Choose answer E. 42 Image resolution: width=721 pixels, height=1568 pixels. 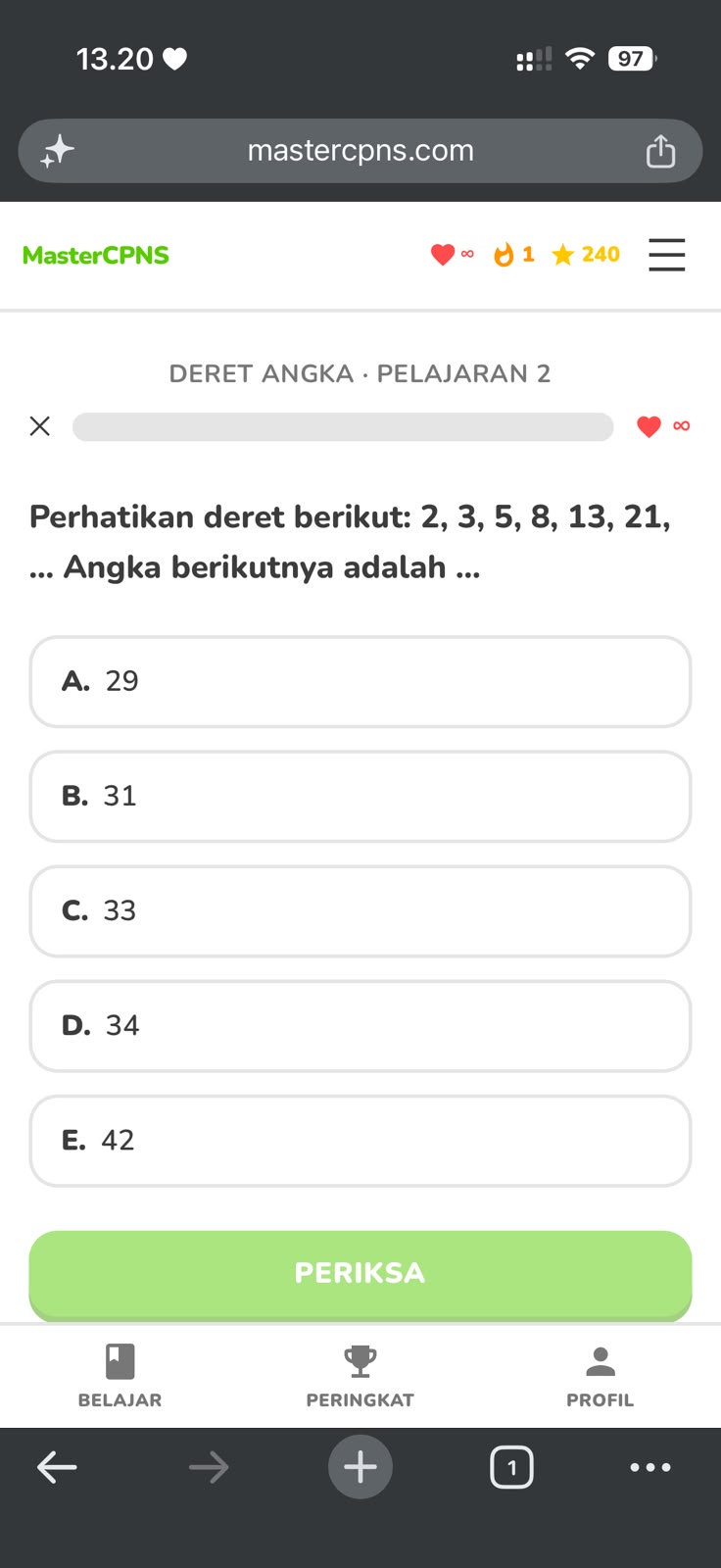(360, 1141)
